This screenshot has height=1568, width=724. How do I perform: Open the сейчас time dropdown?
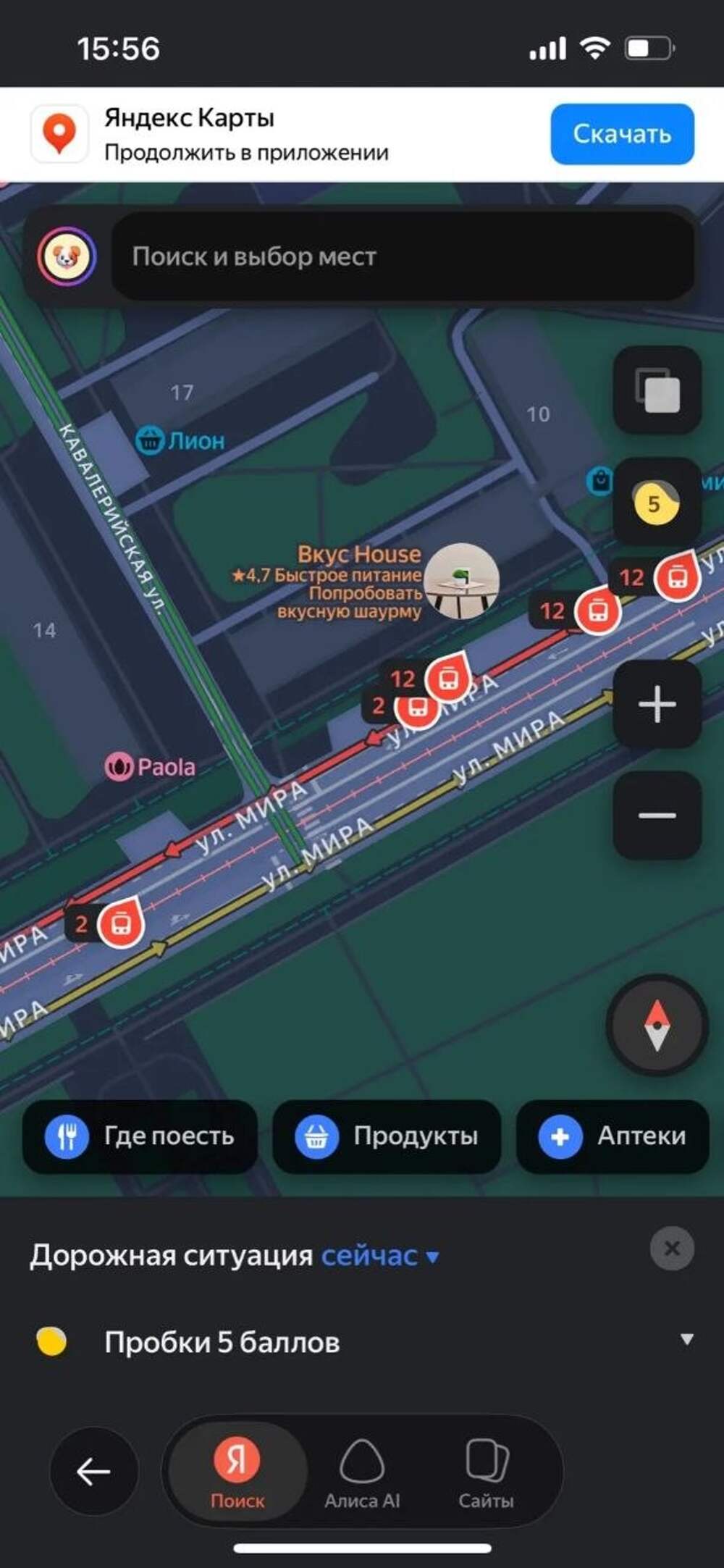[x=379, y=1255]
